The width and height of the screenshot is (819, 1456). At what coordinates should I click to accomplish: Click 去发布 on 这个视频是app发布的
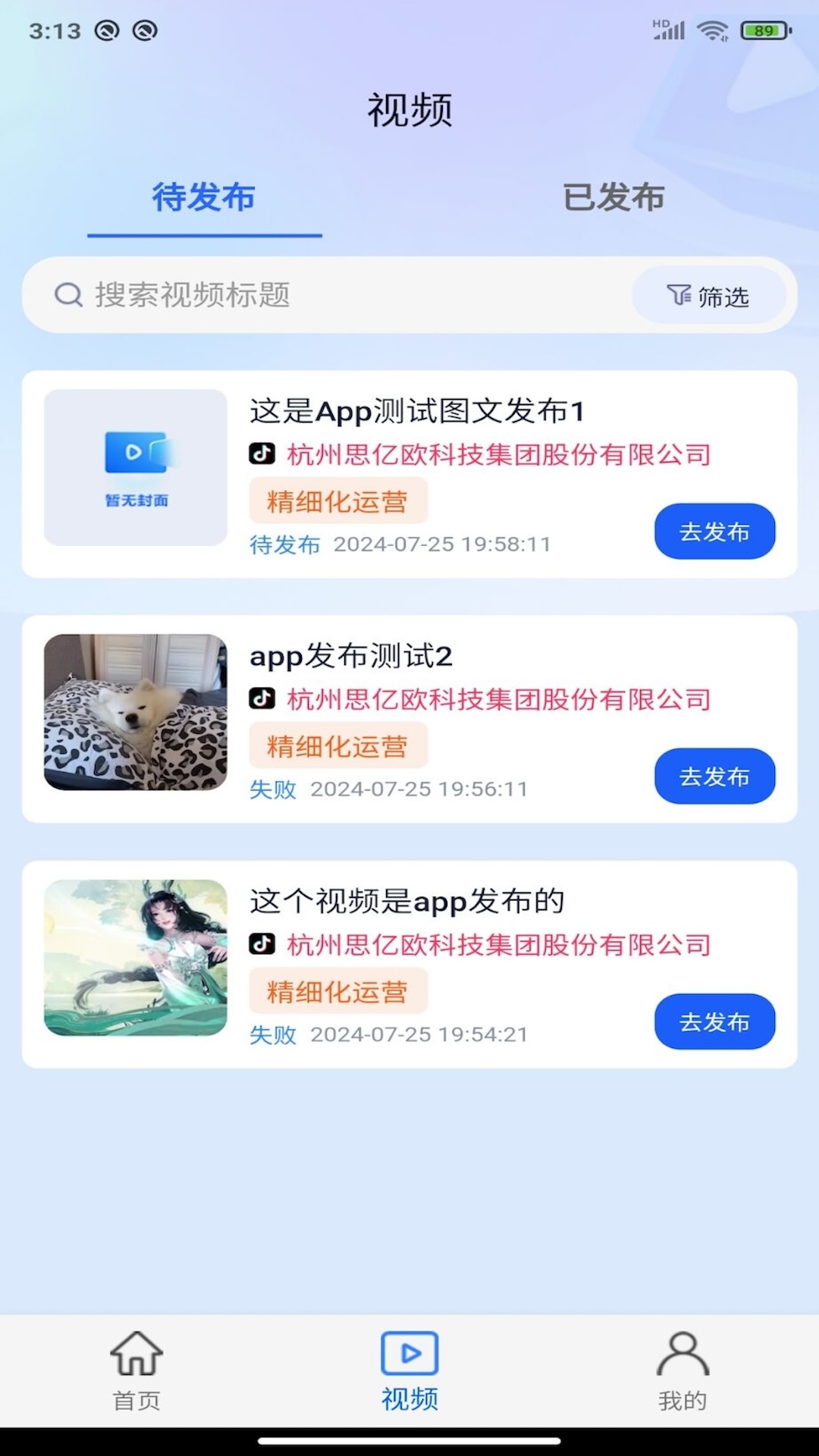click(714, 1021)
